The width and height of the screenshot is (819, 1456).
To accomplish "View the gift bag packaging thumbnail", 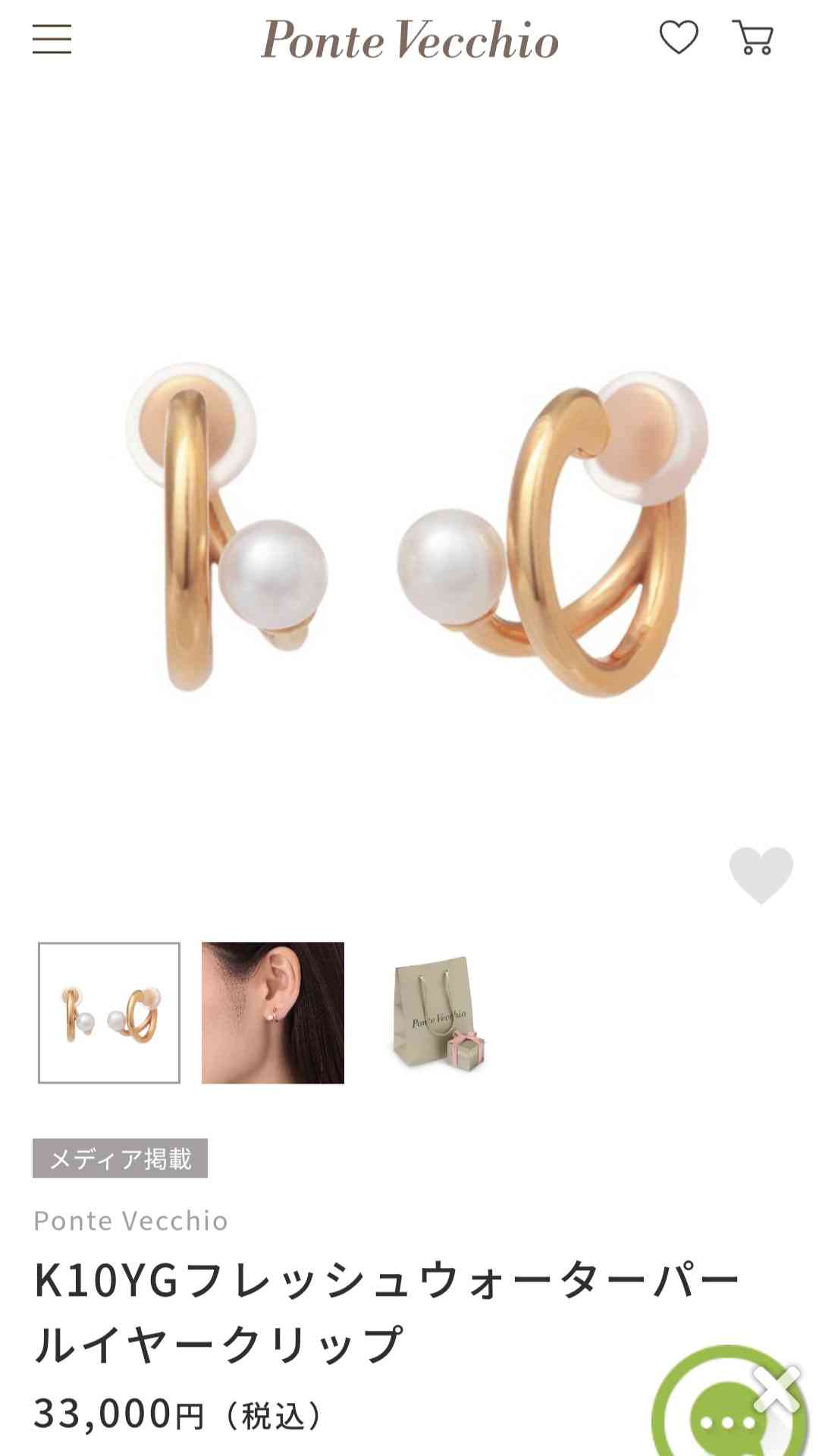I will click(438, 1012).
